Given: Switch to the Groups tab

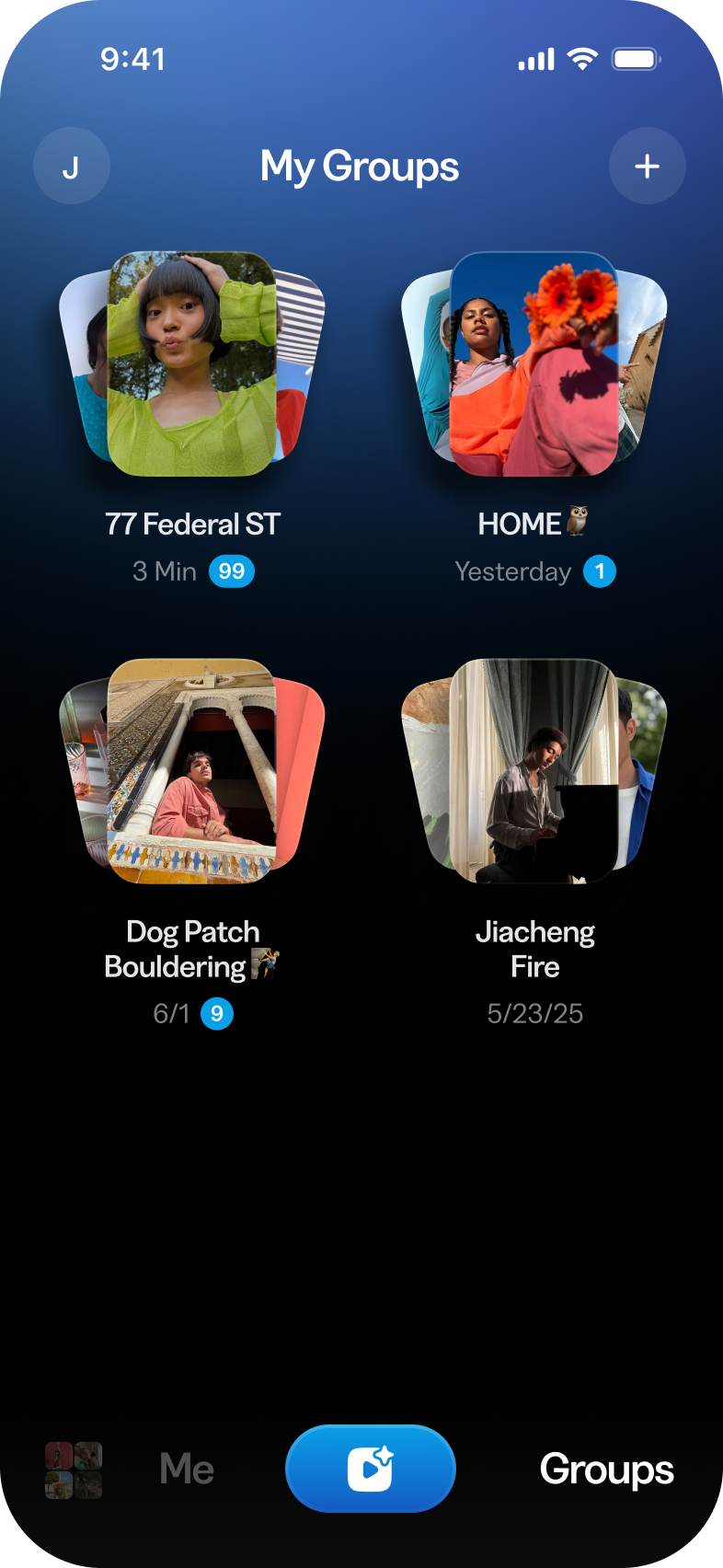Looking at the screenshot, I should (607, 1470).
